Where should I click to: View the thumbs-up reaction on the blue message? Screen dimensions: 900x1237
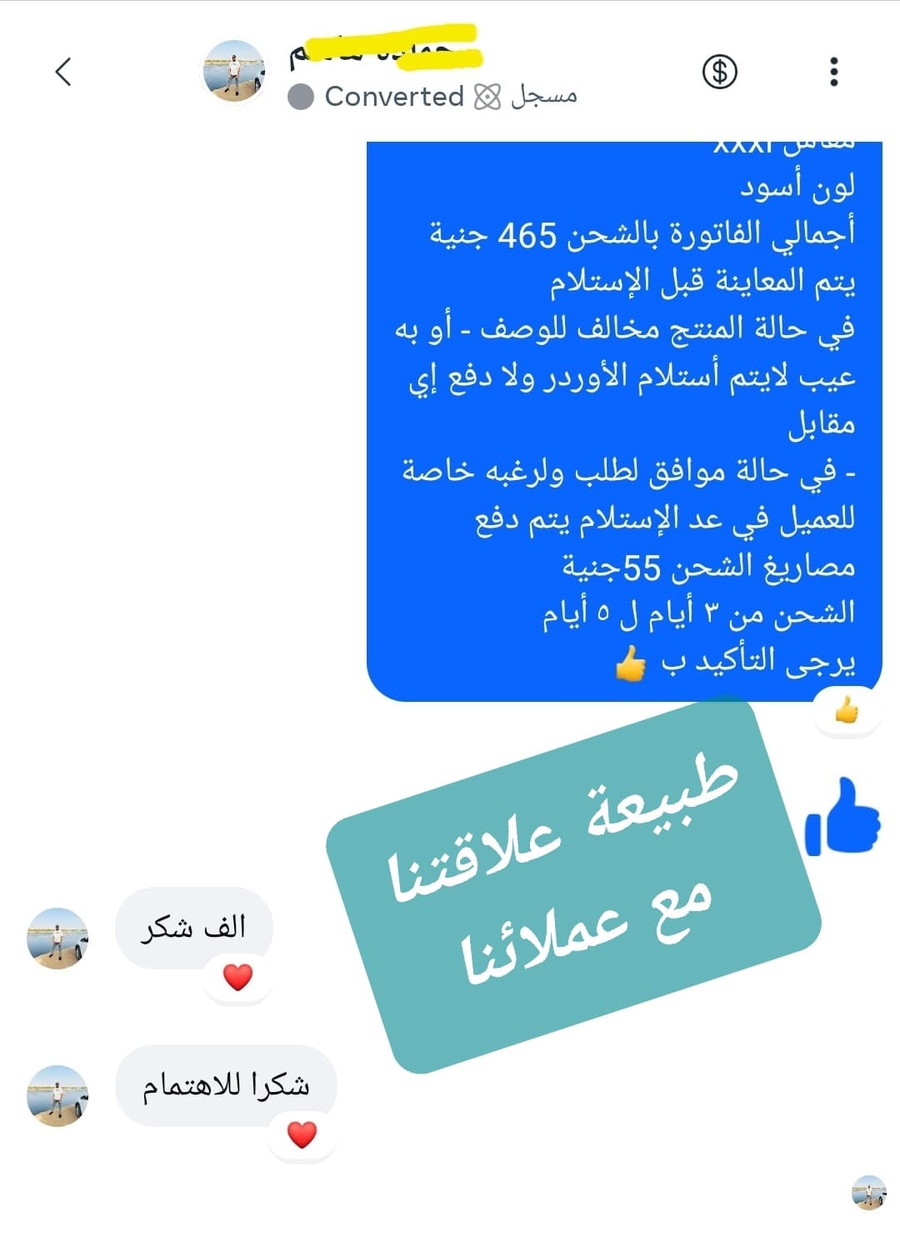847,712
